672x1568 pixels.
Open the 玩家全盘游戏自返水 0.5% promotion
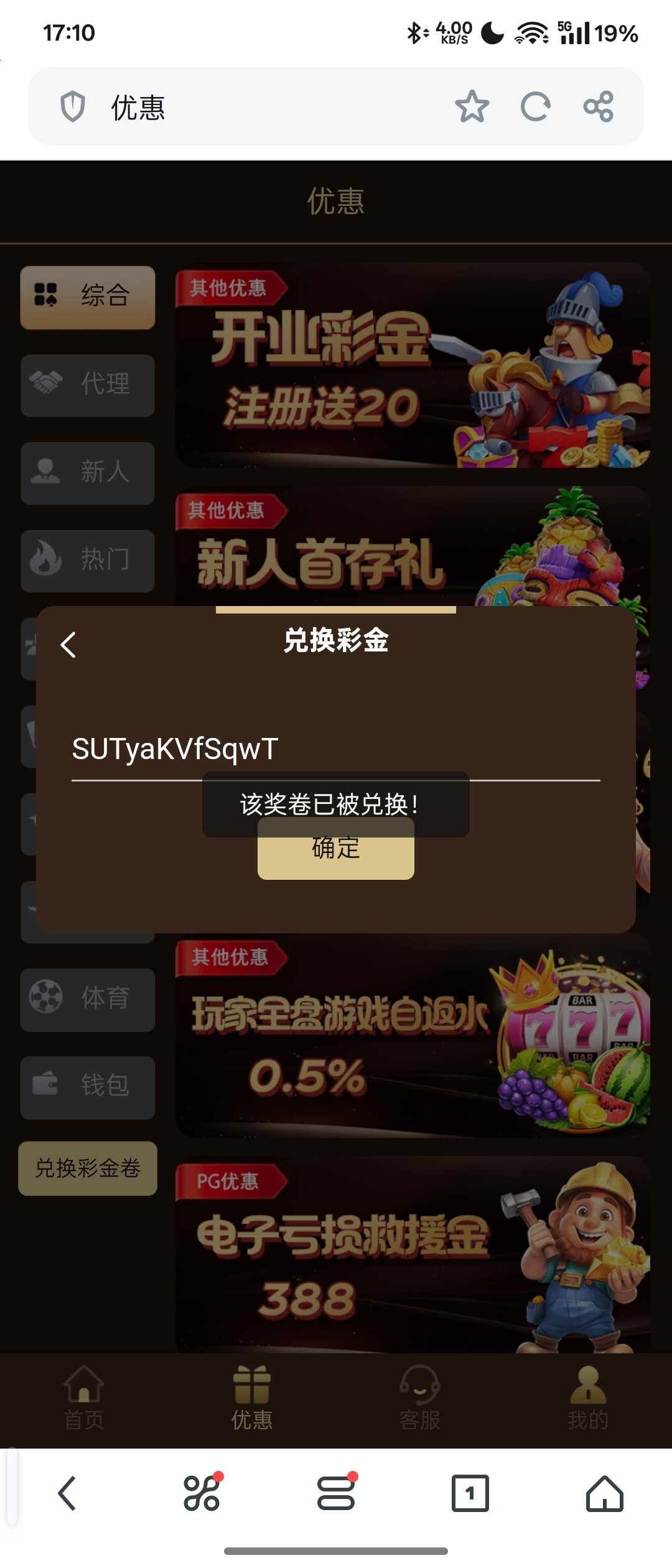click(x=412, y=1035)
